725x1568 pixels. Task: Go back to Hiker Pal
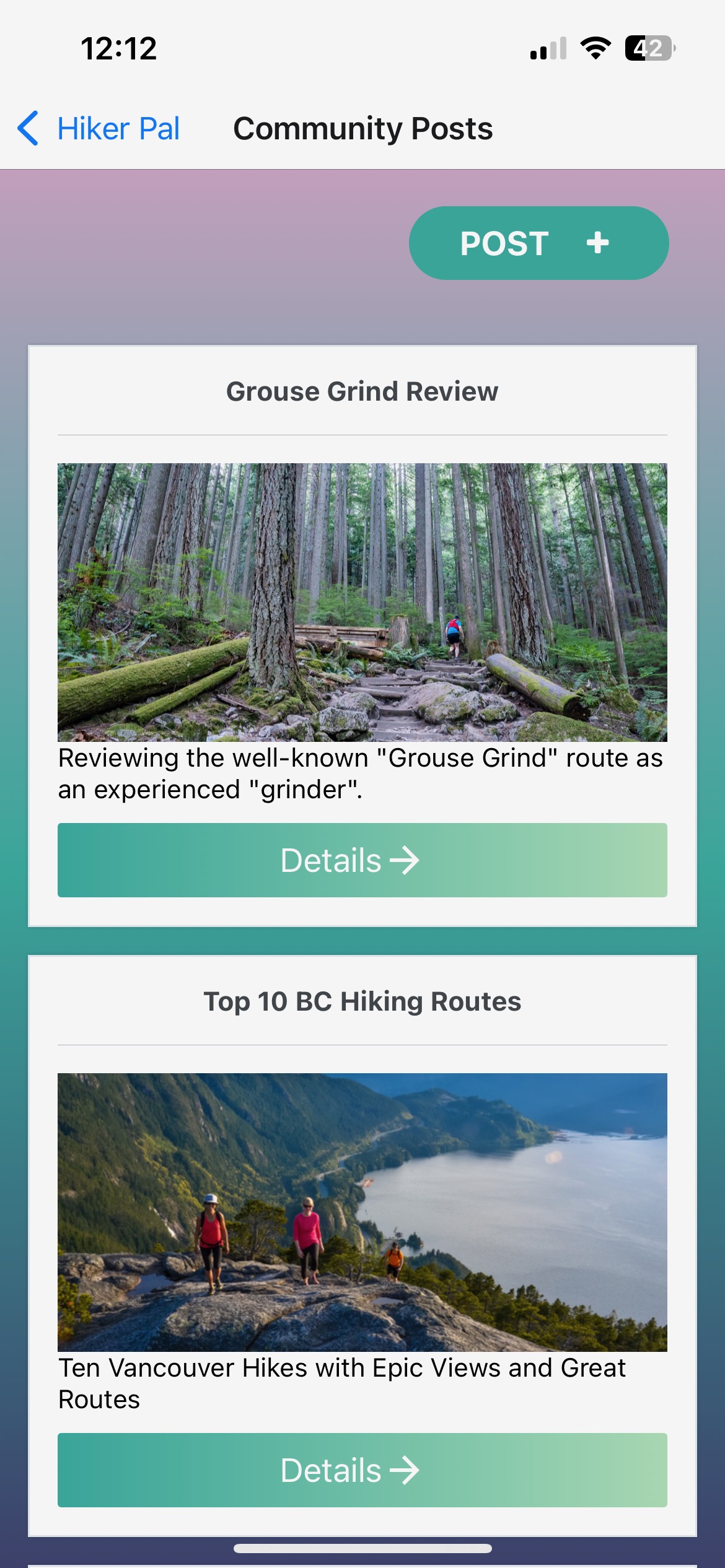tap(99, 129)
